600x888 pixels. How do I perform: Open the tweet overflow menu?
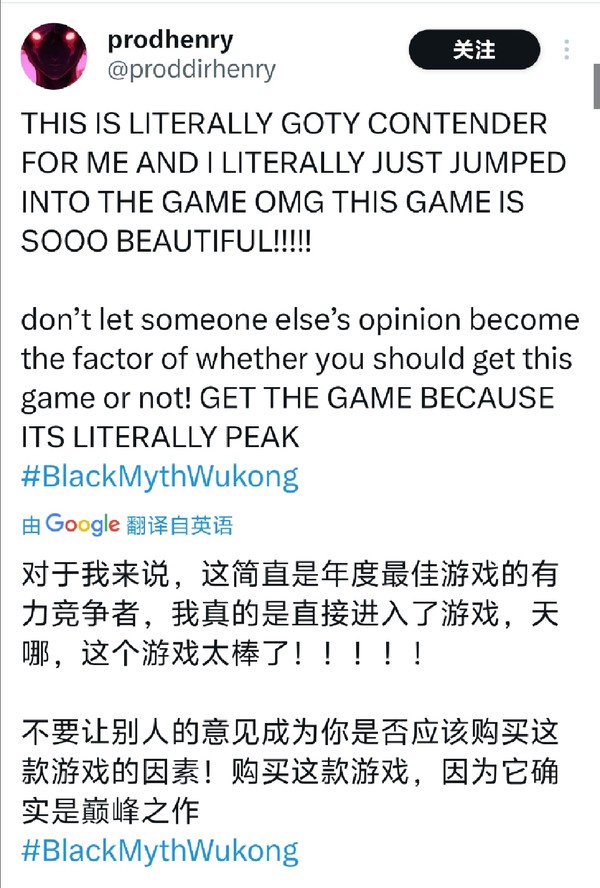click(567, 50)
